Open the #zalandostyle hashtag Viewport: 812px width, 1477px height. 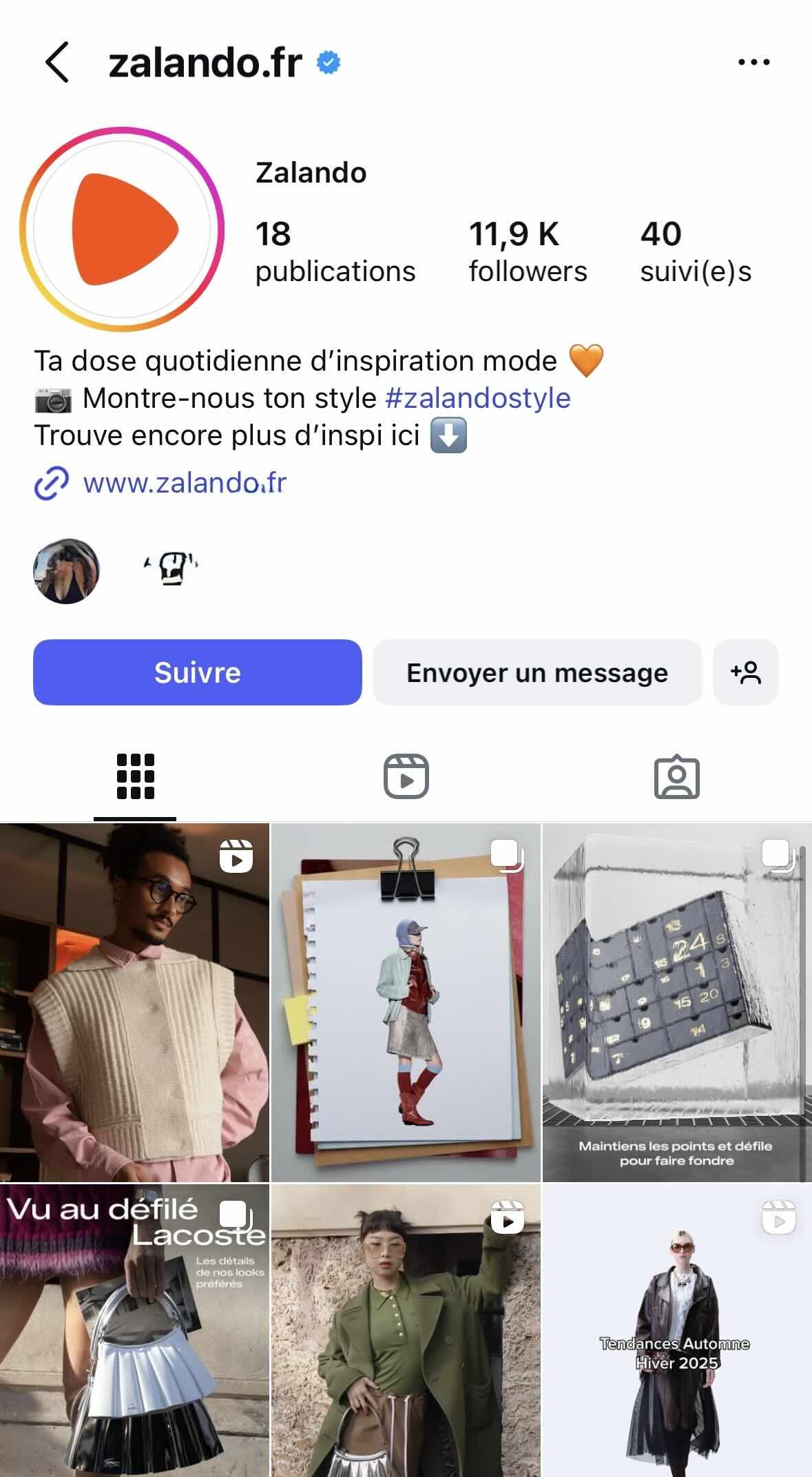pyautogui.click(x=477, y=398)
